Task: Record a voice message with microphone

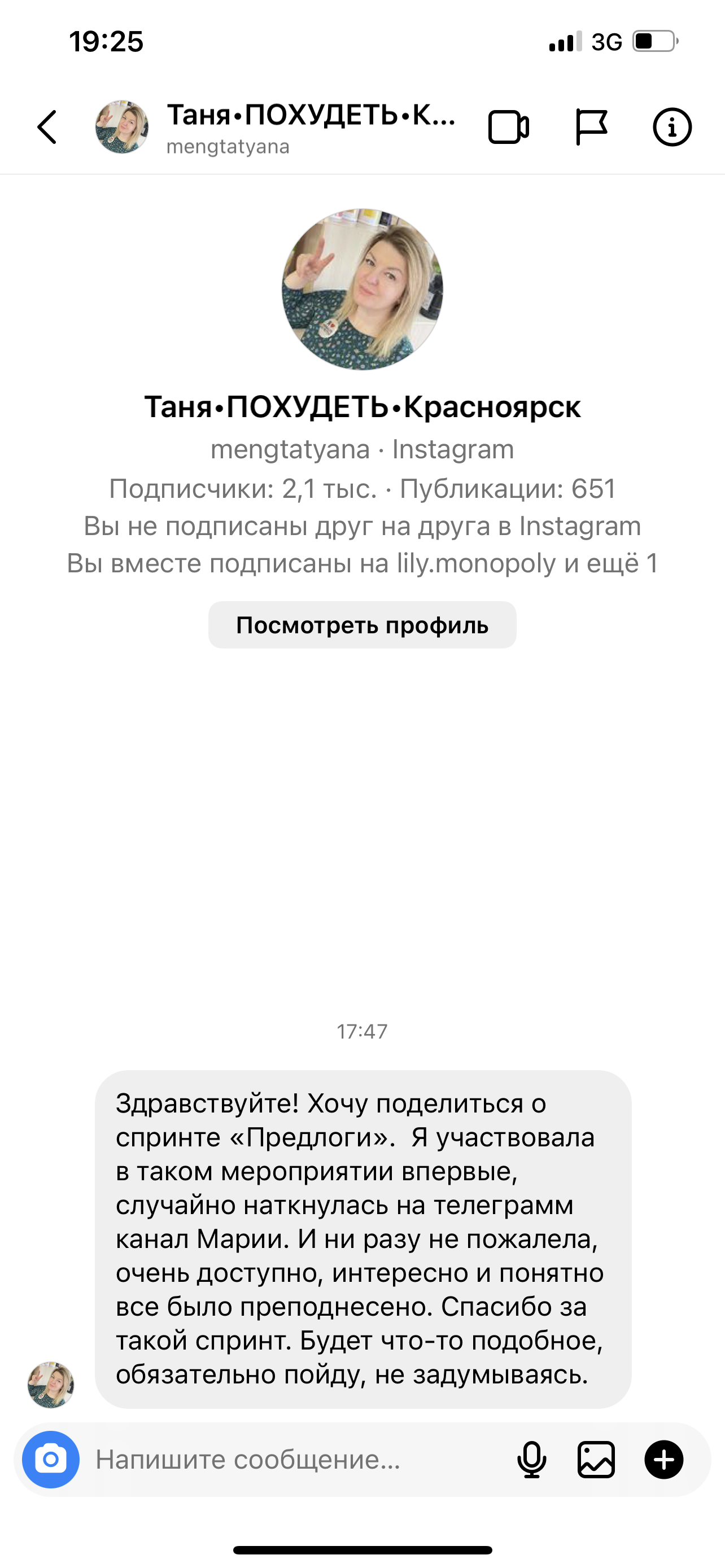Action: [531, 1460]
